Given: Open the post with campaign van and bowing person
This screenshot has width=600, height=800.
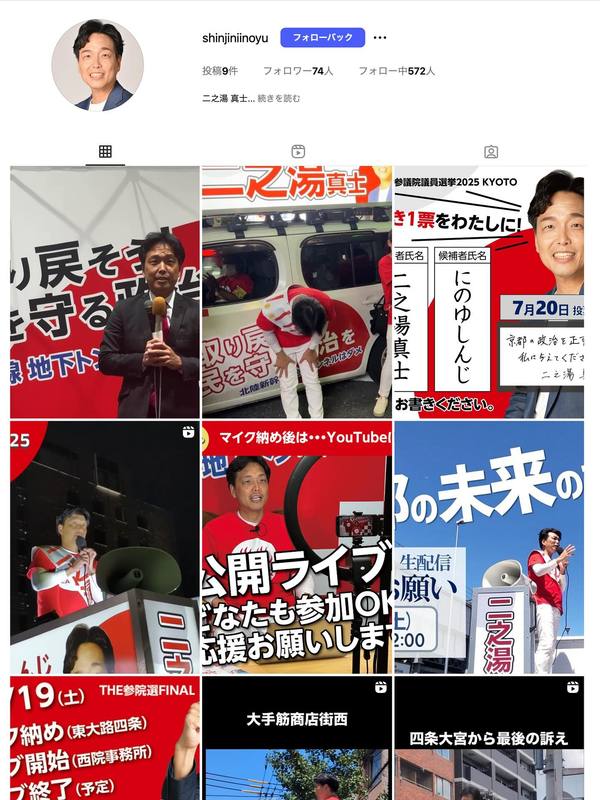Looking at the screenshot, I should [297, 292].
